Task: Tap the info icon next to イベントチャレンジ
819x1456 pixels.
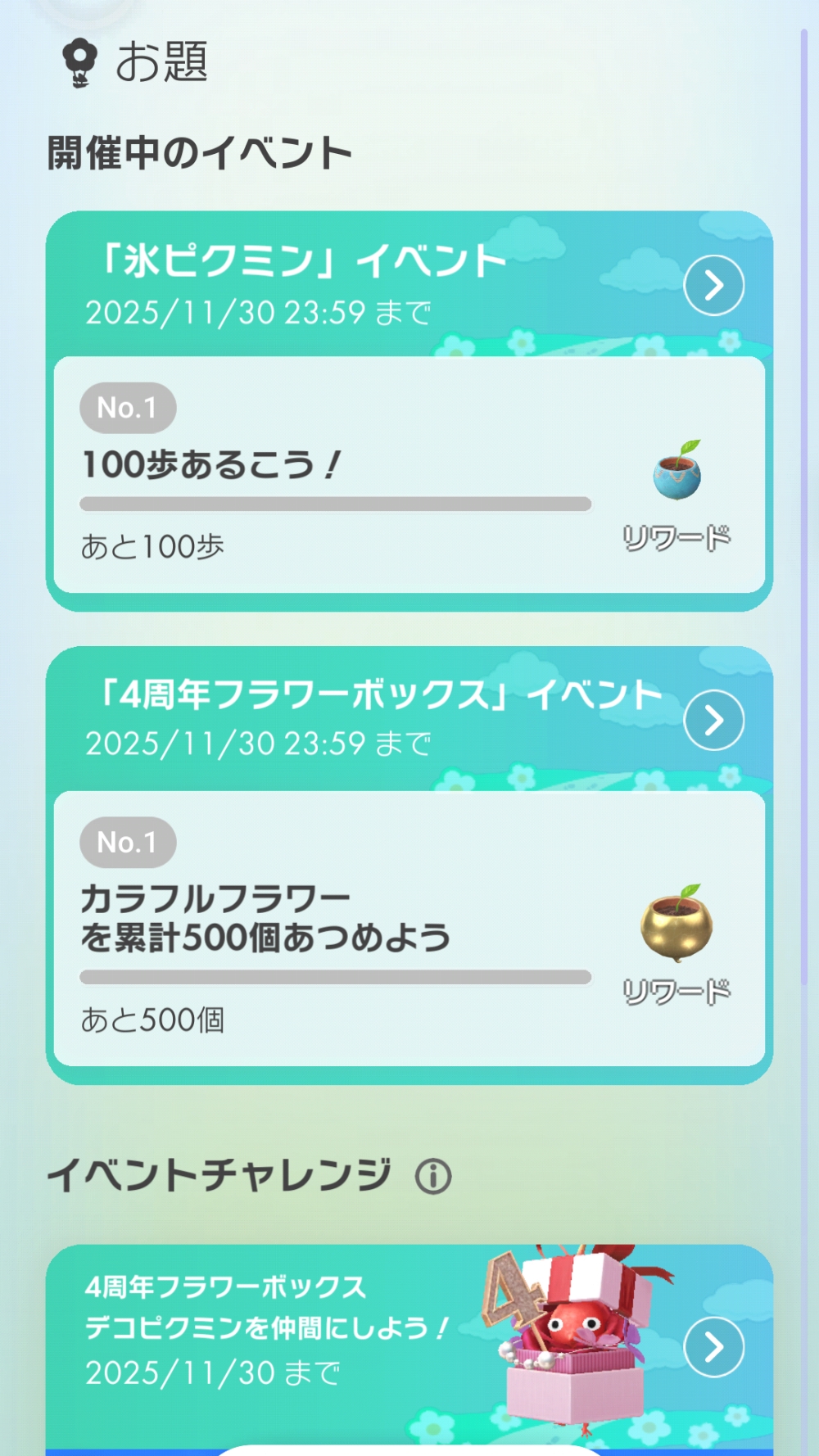Action: [x=432, y=1177]
